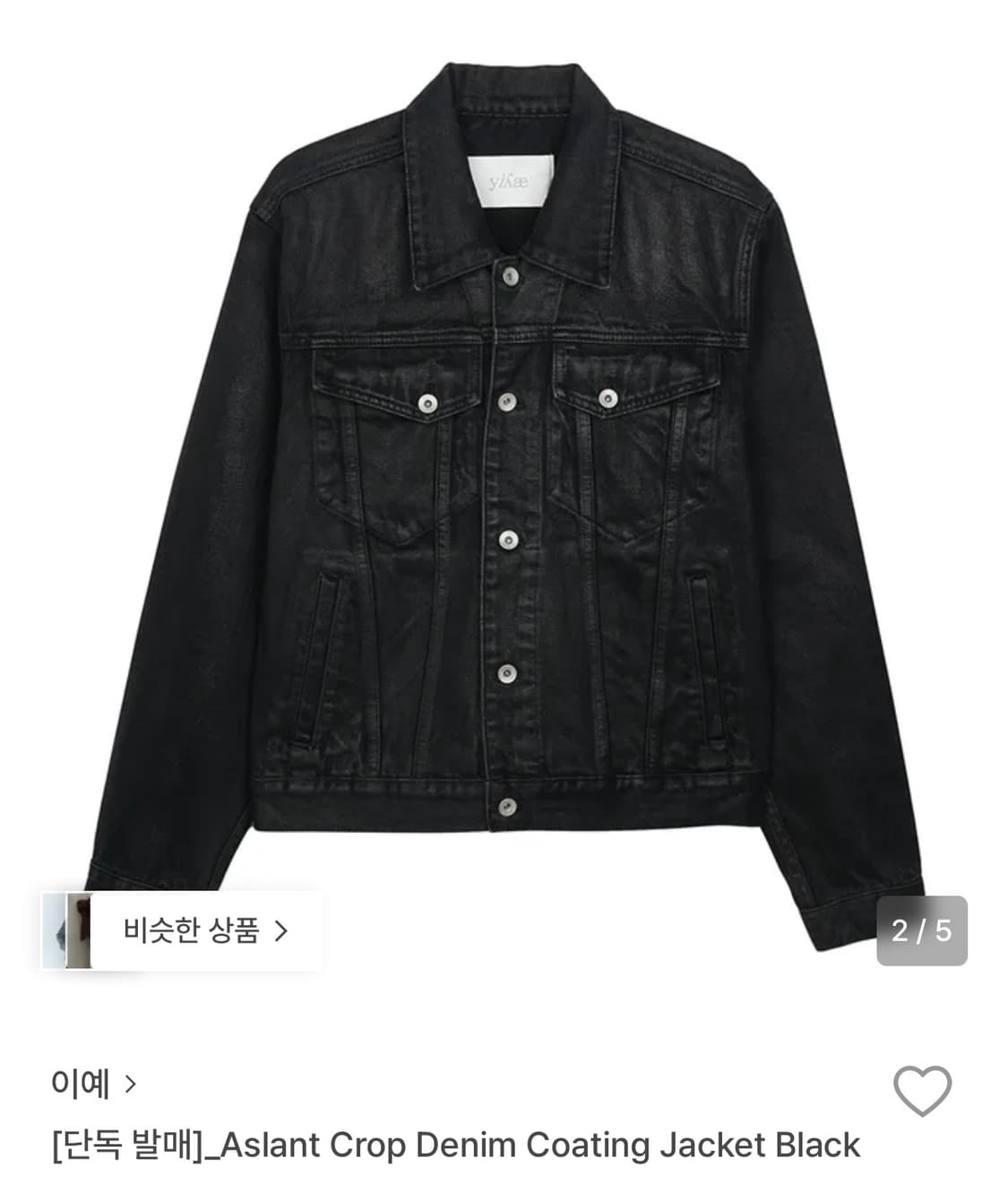Add the jacket to wishlist with heart

pos(922,1091)
